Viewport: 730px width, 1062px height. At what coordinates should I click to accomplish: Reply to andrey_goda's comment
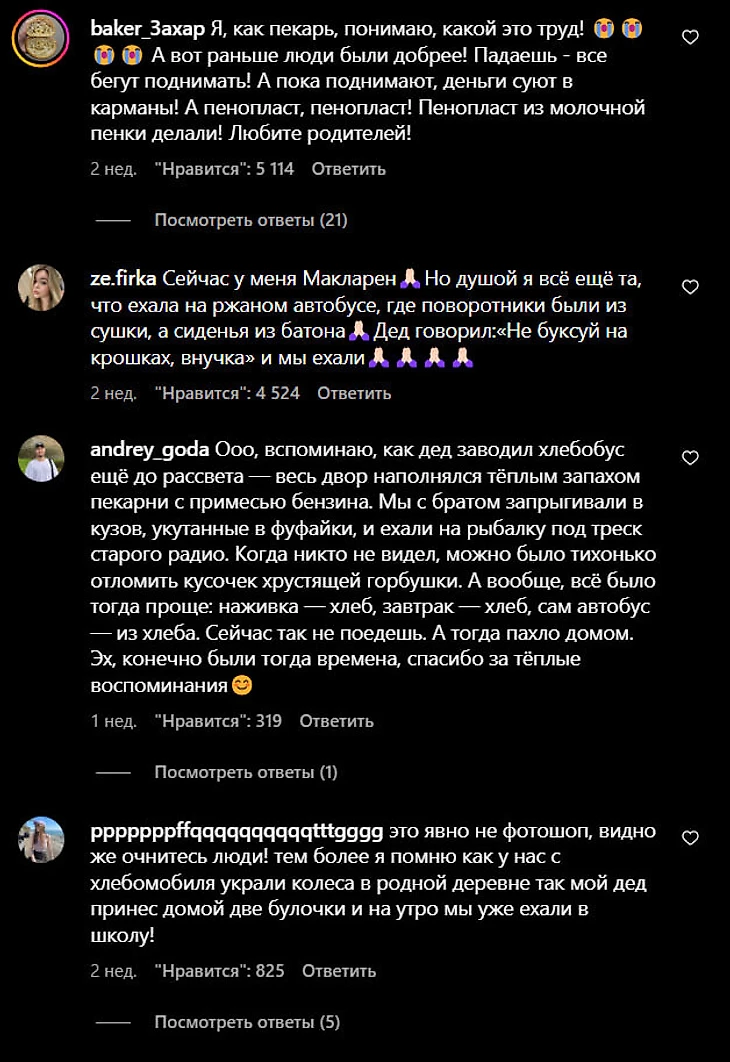click(x=336, y=720)
